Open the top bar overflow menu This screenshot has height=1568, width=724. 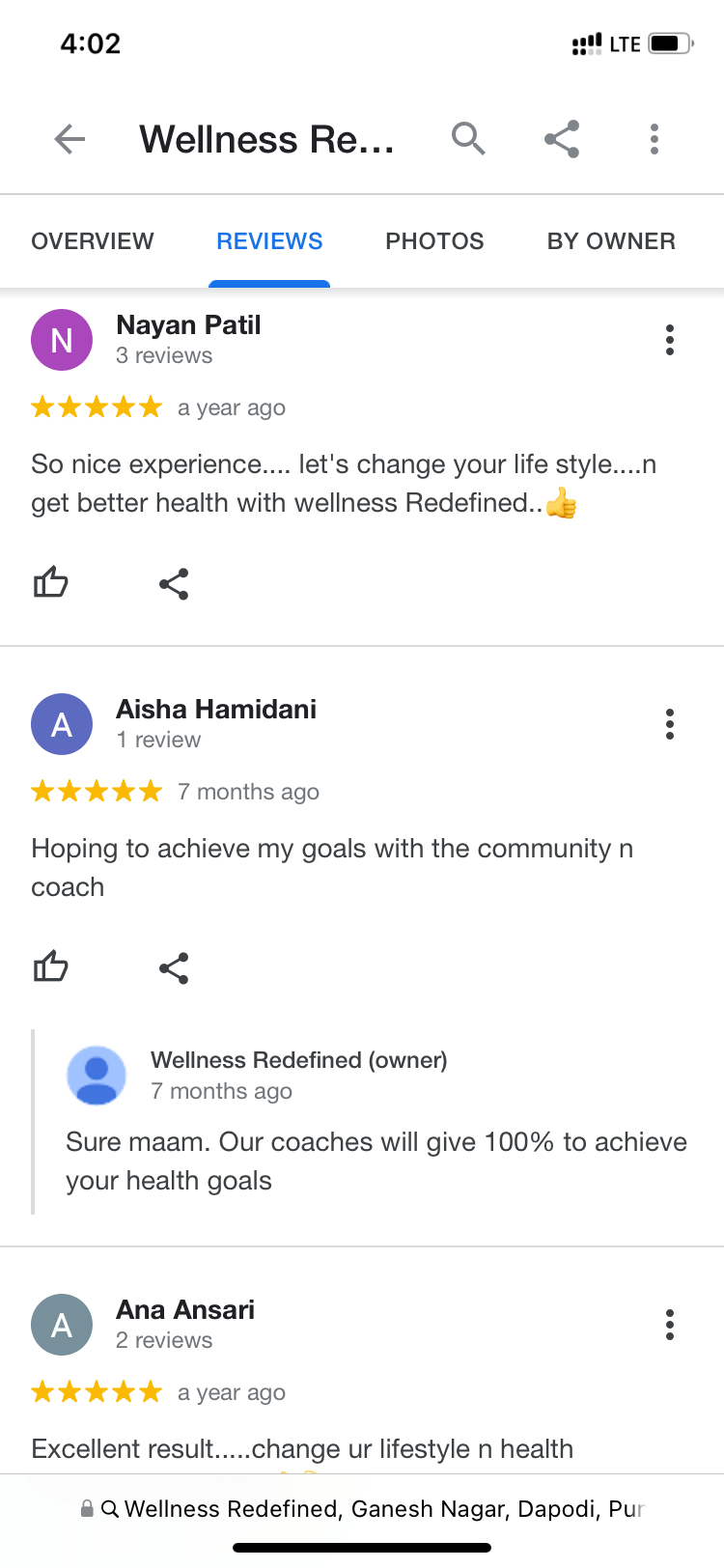click(654, 140)
